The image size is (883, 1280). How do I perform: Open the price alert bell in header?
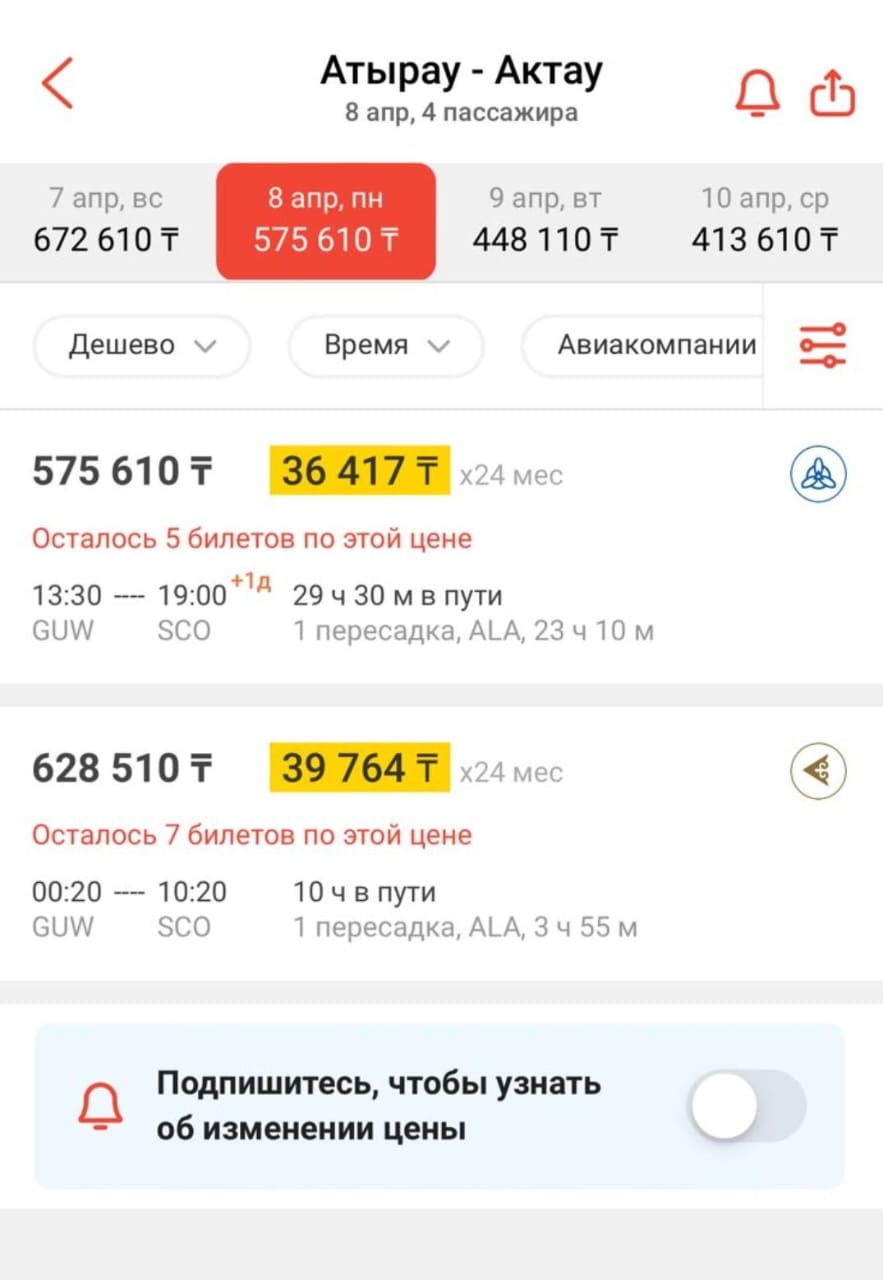tap(757, 94)
